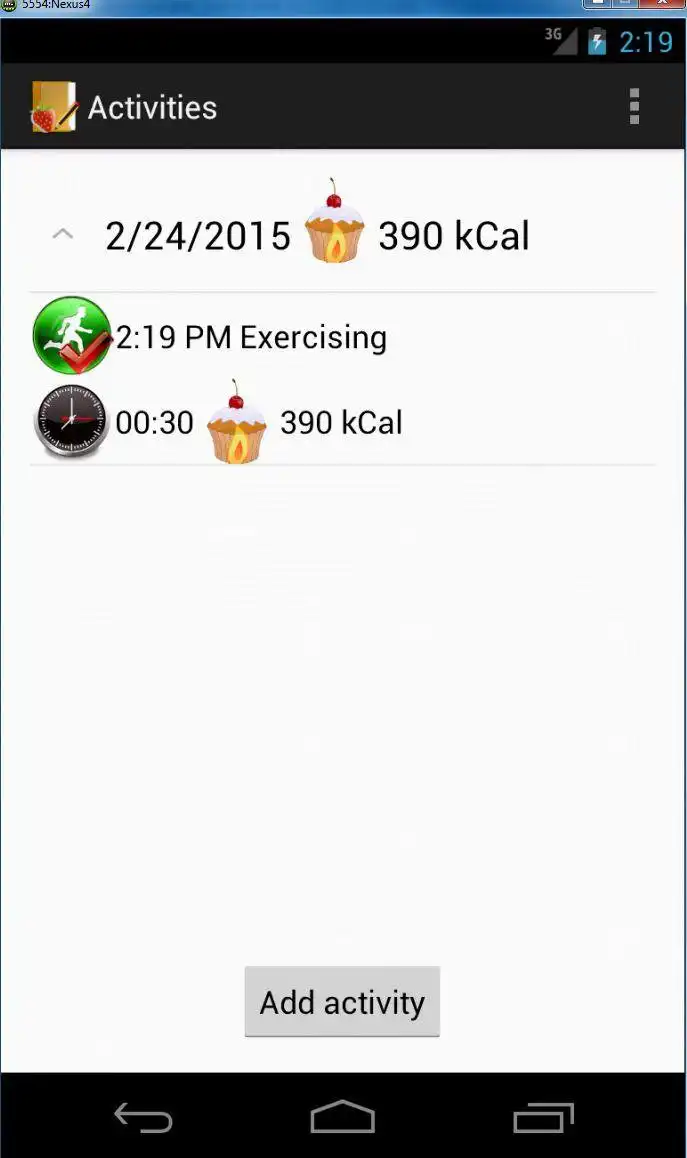Tap the Add activity button
The image size is (687, 1158).
coord(342,1002)
